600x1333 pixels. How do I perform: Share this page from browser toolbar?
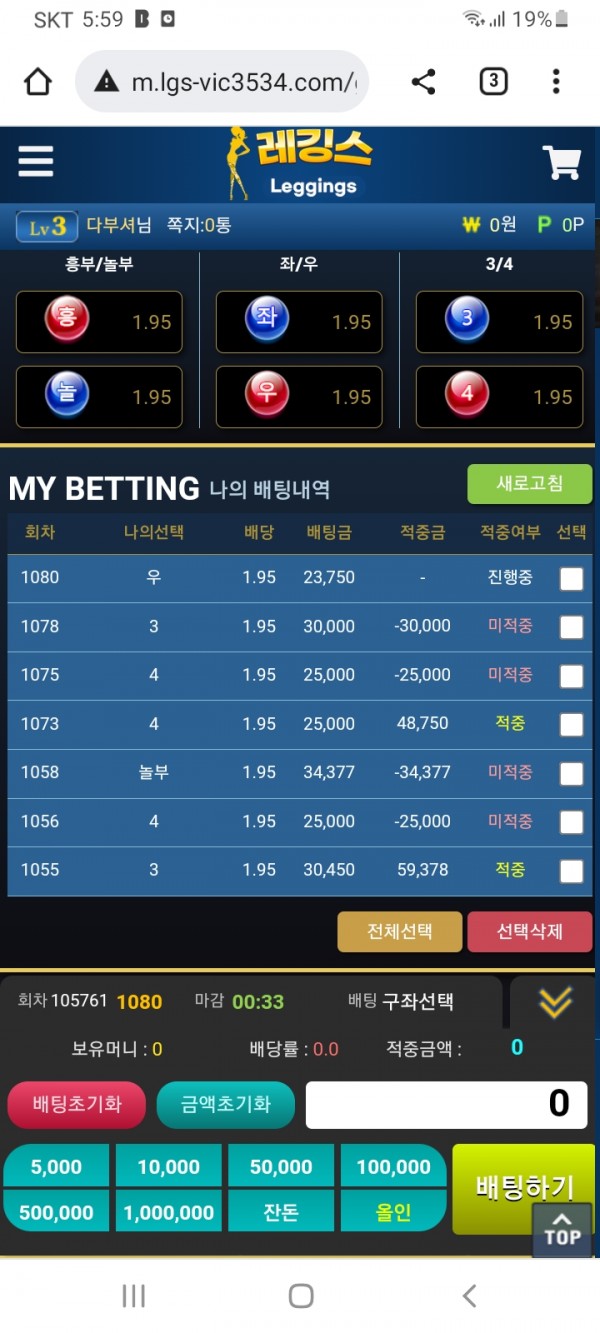[423, 82]
